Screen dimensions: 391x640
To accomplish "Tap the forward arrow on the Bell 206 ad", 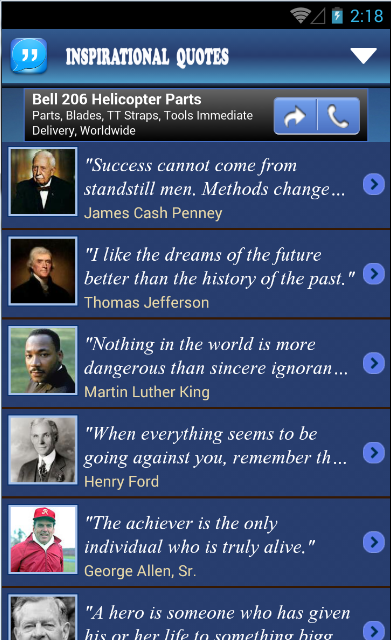I will [295, 116].
